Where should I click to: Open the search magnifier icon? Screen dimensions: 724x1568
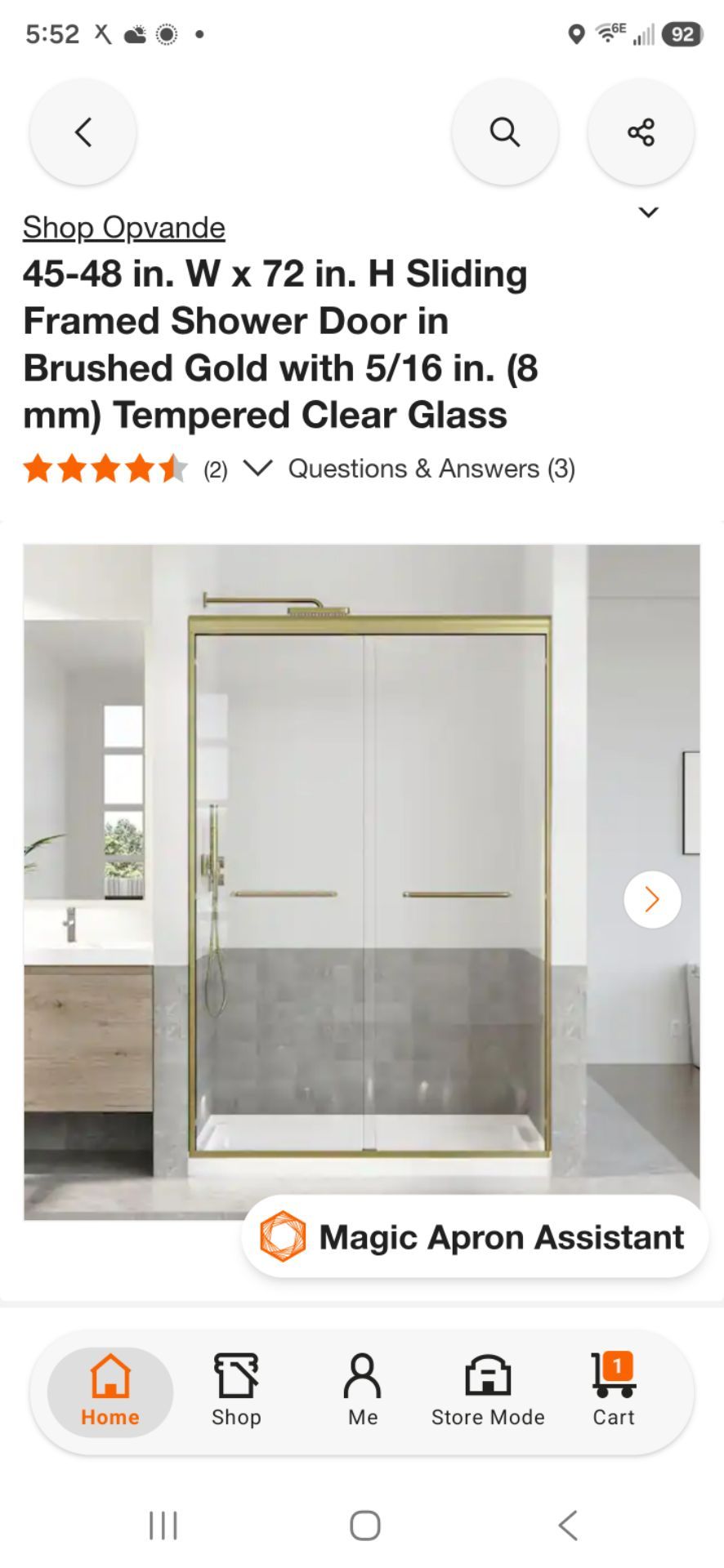(505, 131)
